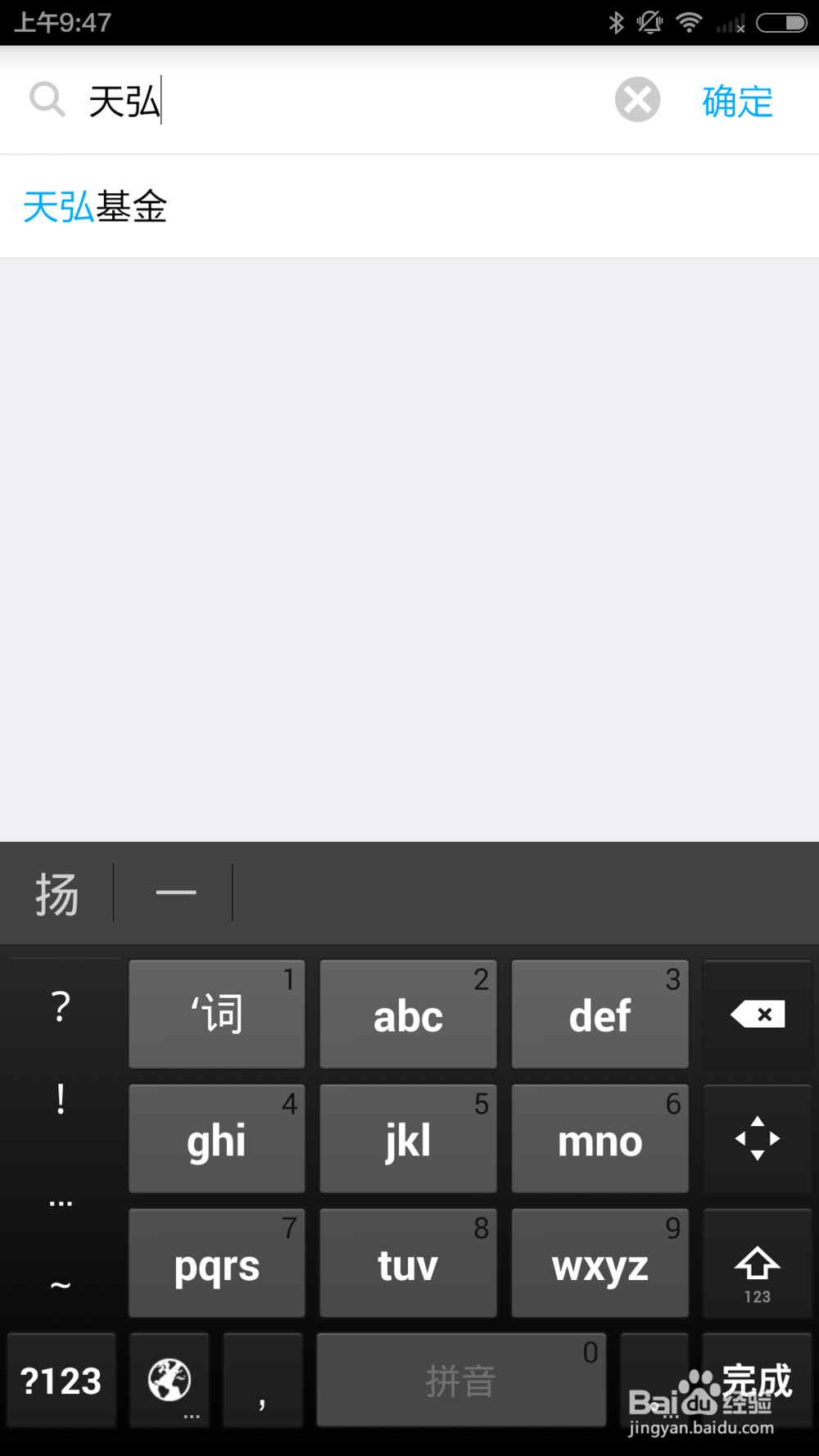Tap the 确定 button to confirm search
This screenshot has height=1456, width=819.
[735, 99]
